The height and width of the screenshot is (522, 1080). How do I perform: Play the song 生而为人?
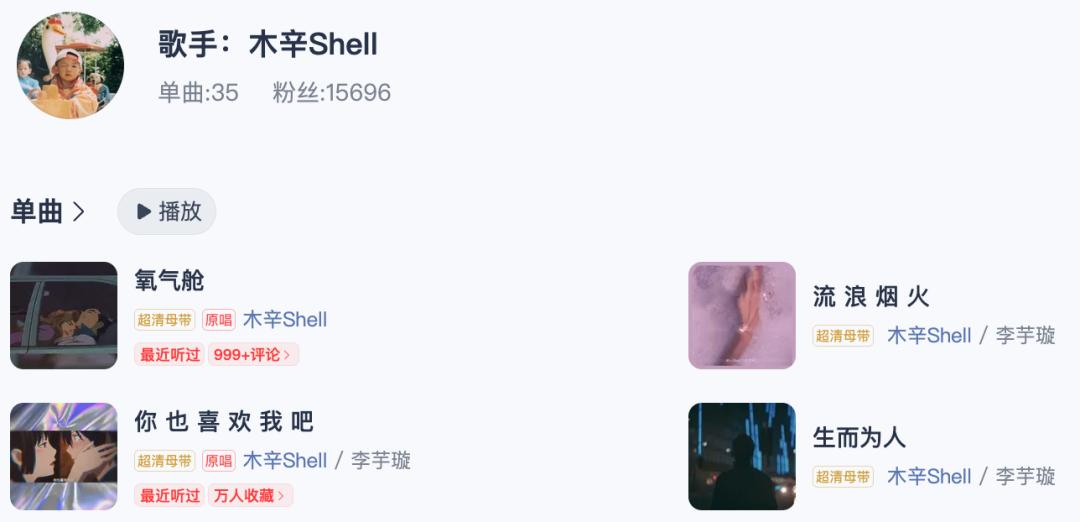(859, 437)
